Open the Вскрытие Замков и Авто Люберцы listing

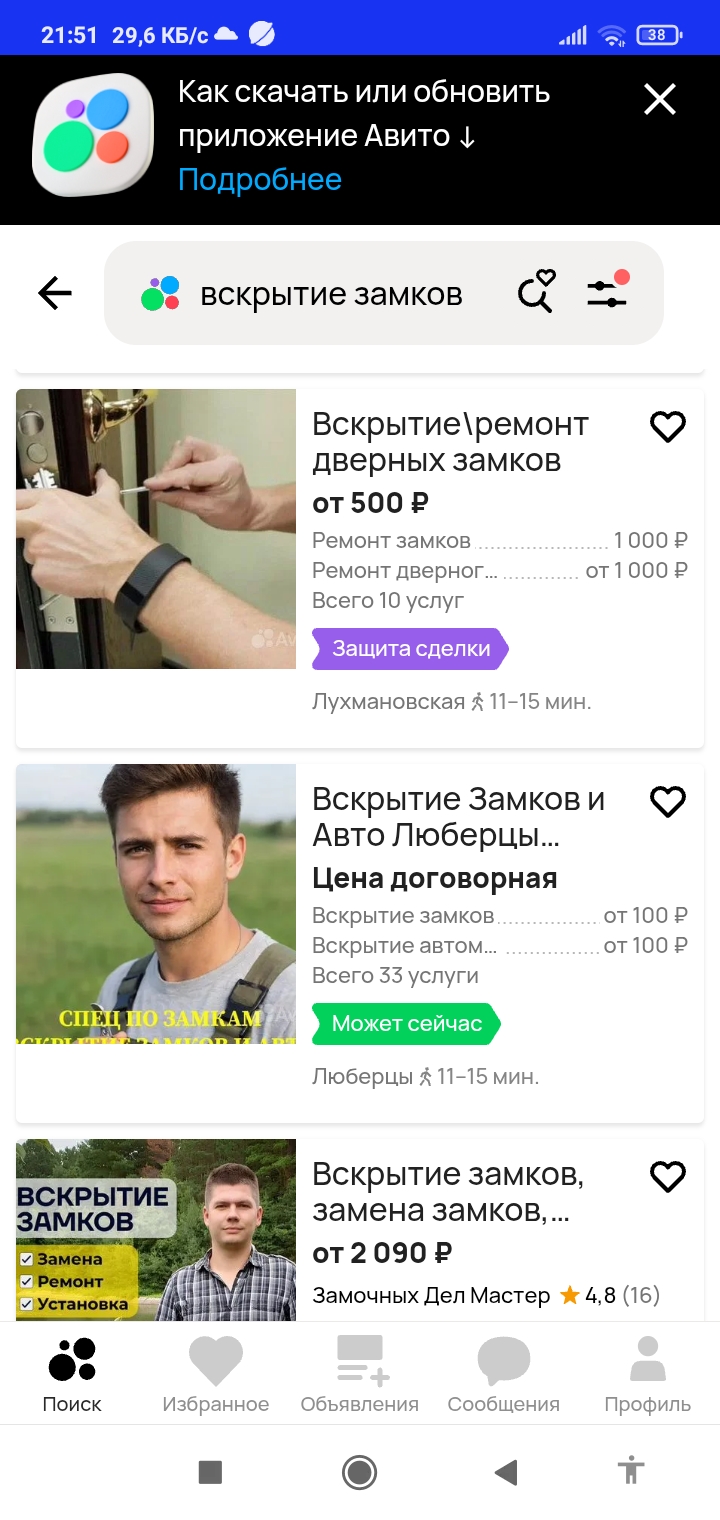458,816
